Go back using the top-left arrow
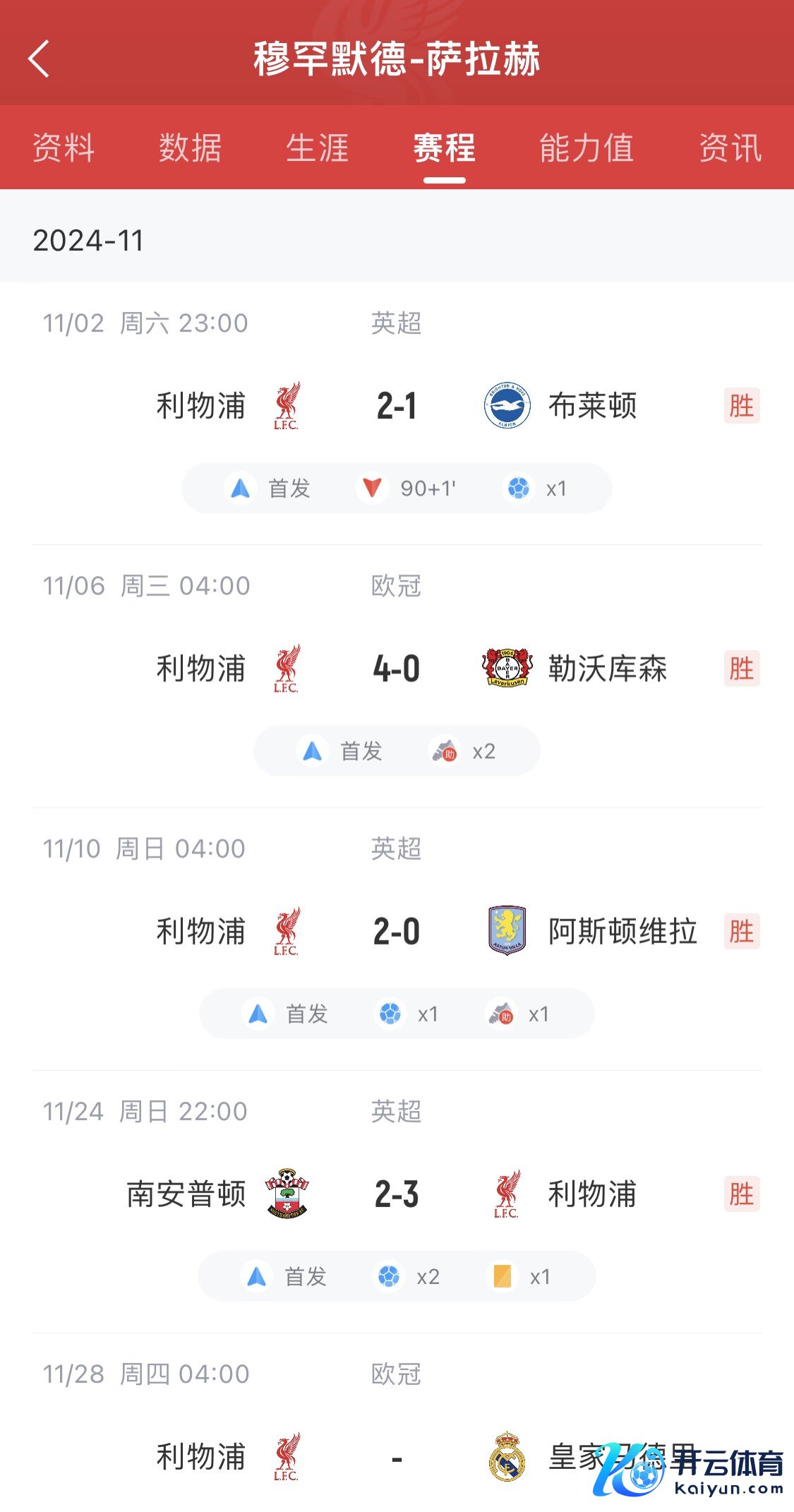 pos(39,59)
